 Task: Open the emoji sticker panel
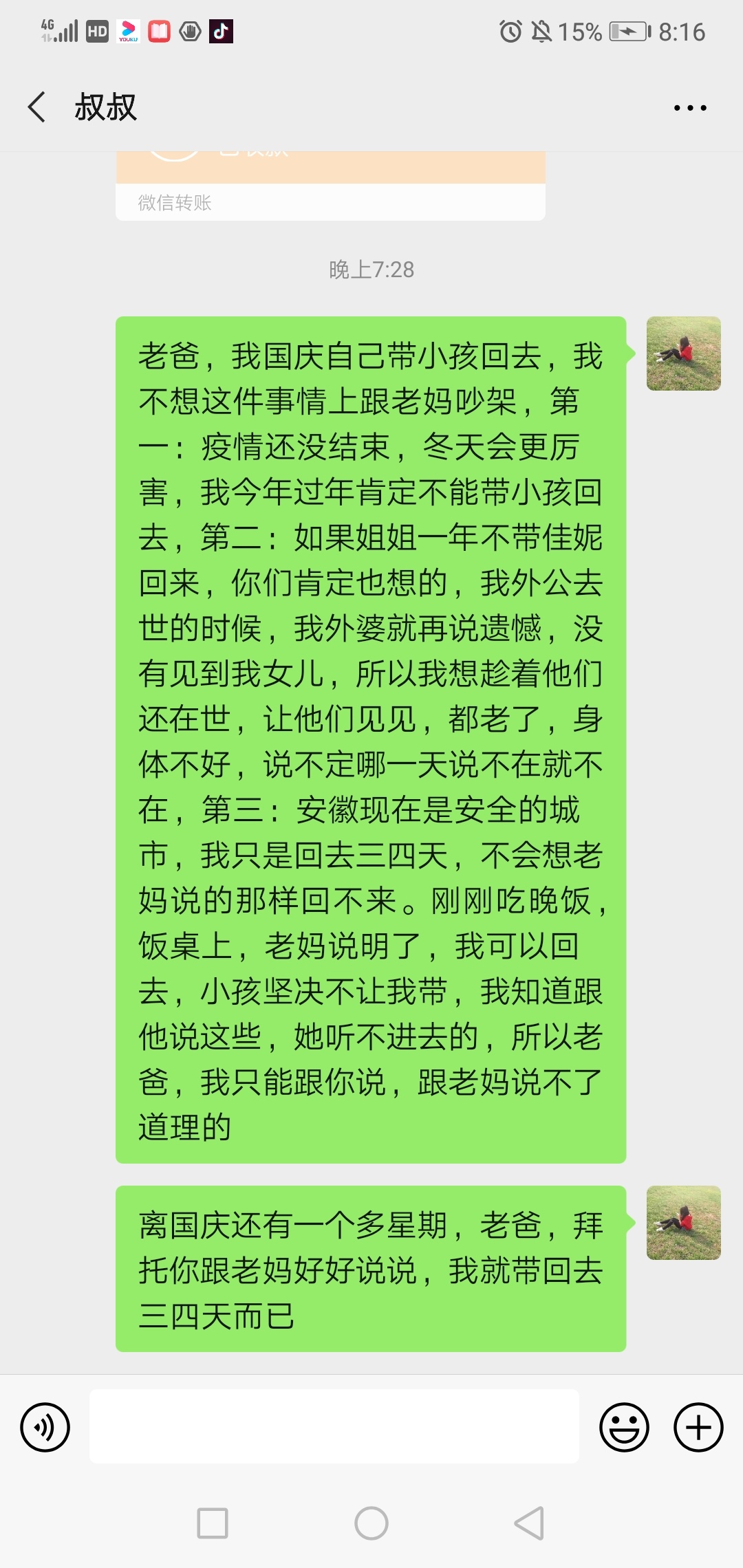[x=624, y=1427]
